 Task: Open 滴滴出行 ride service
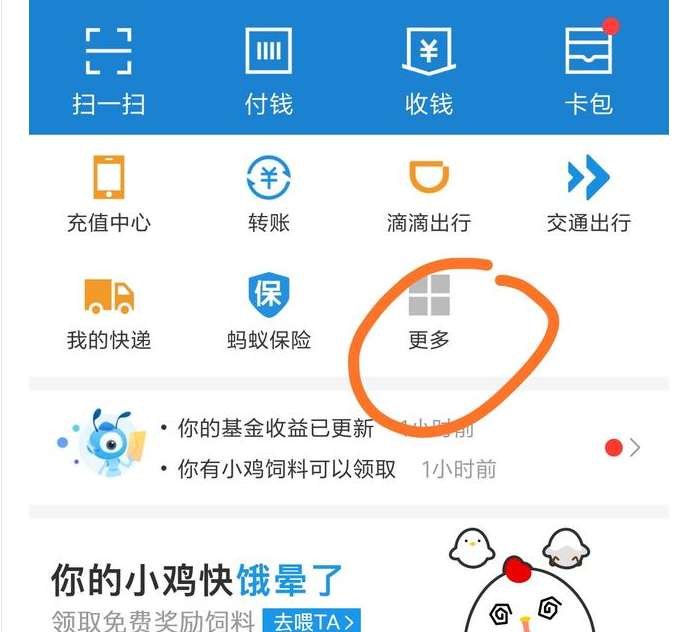click(x=428, y=193)
